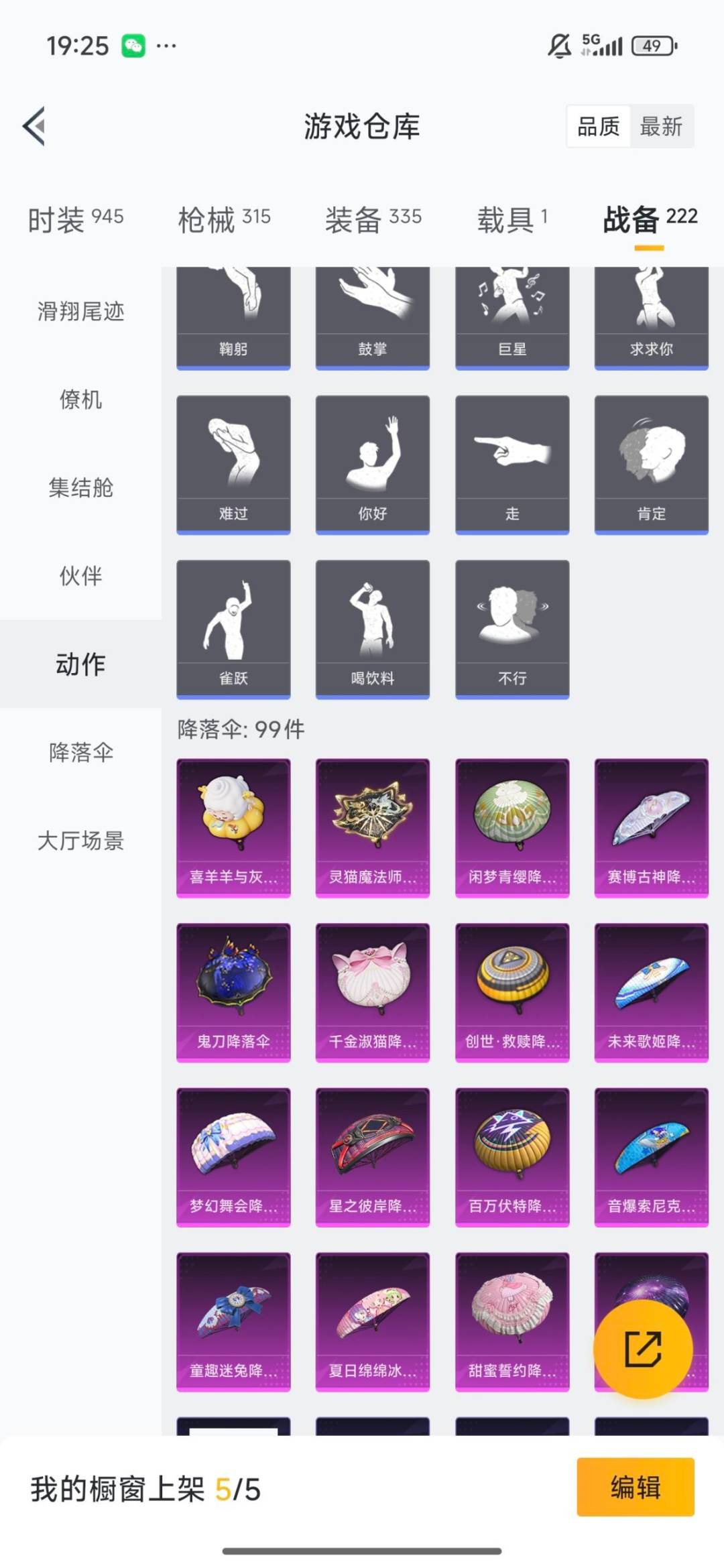Viewport: 724px width, 1568px height.
Task: Select the 你好 emote action
Action: tap(371, 463)
